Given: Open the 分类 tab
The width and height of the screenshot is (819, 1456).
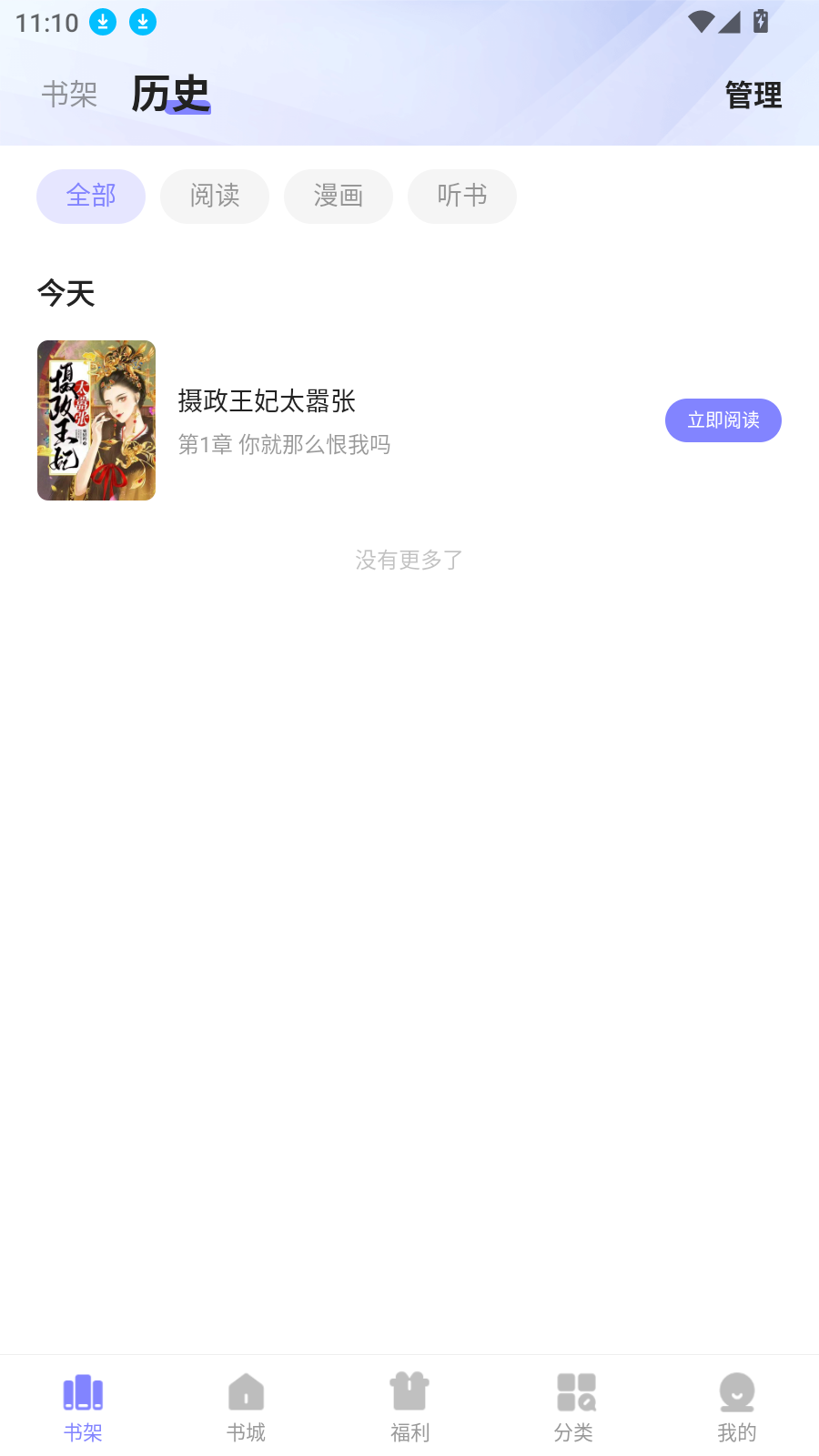Looking at the screenshot, I should point(573,1408).
